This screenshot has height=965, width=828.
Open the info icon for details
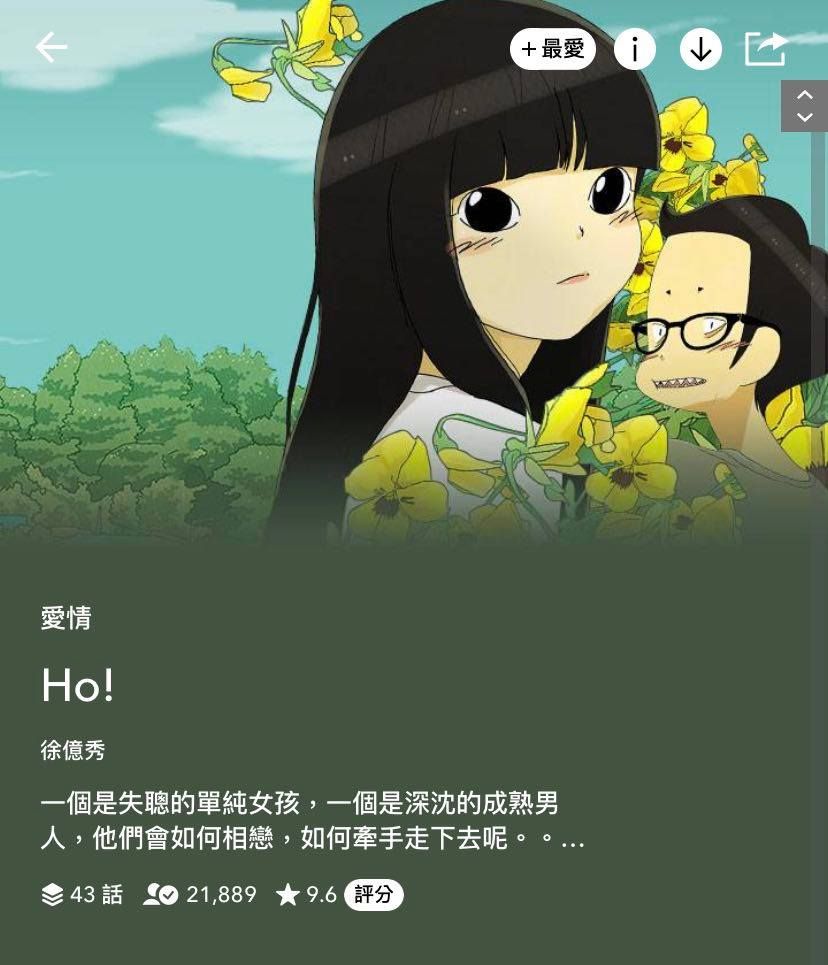(x=635, y=49)
